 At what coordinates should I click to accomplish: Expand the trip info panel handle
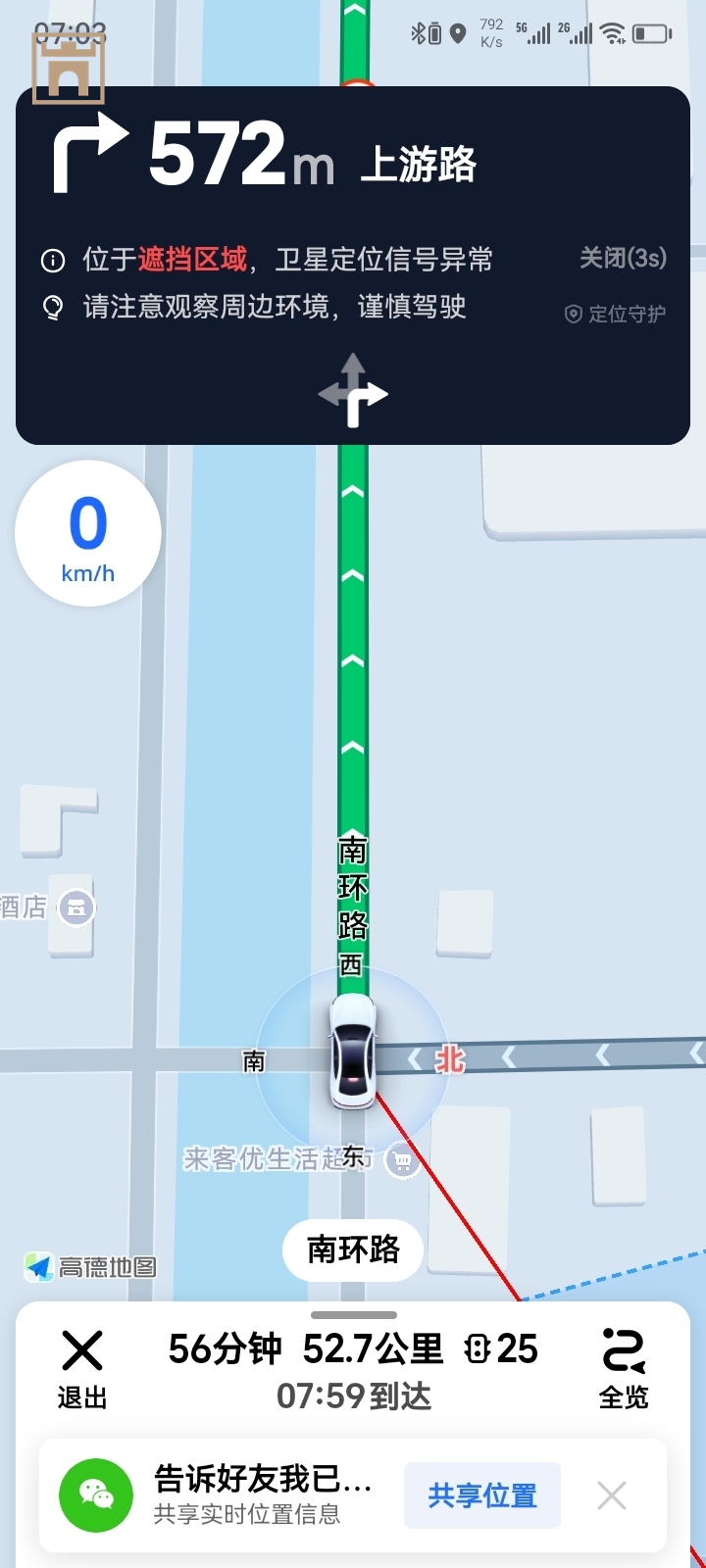[353, 1315]
